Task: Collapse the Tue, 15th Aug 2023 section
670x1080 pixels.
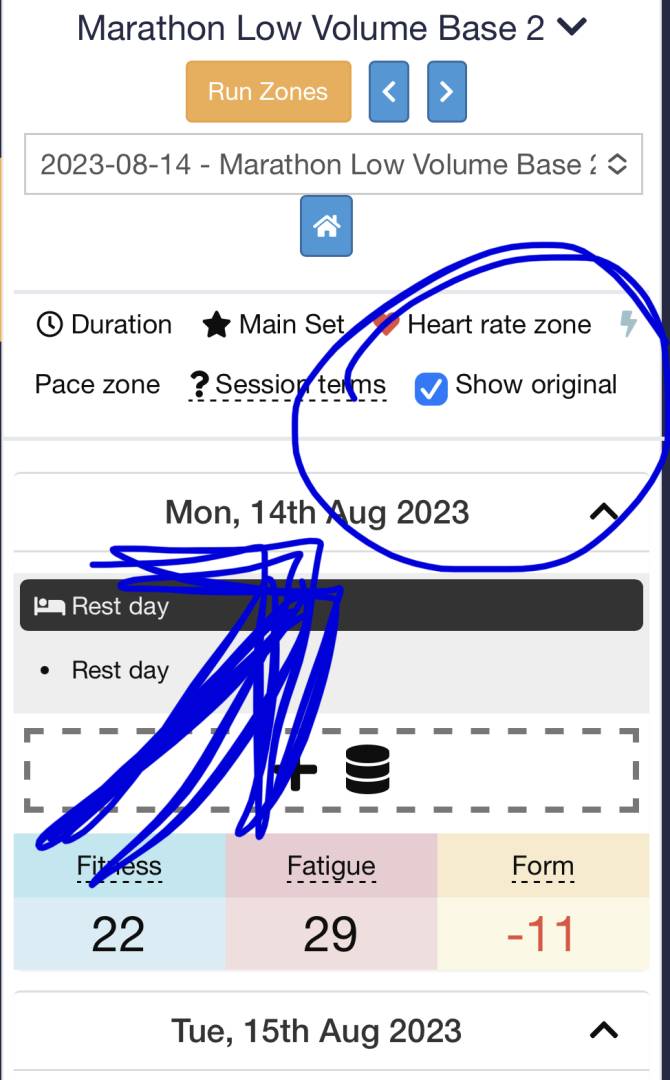Action: pos(604,1030)
